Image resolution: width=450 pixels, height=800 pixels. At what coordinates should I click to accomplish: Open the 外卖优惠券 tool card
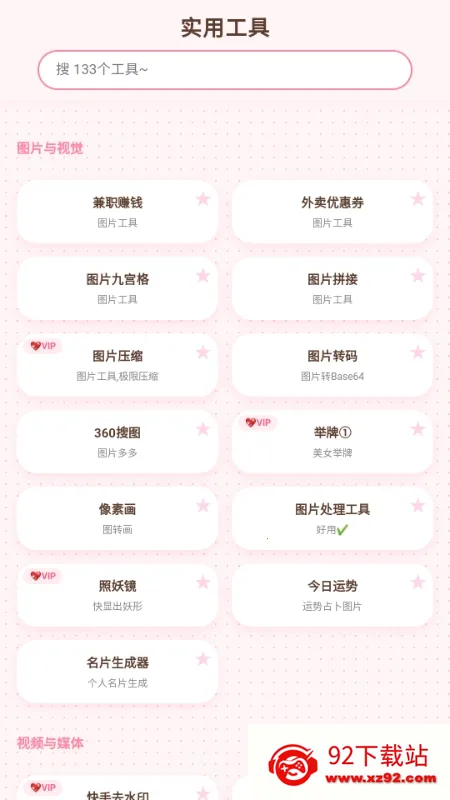[x=332, y=211]
